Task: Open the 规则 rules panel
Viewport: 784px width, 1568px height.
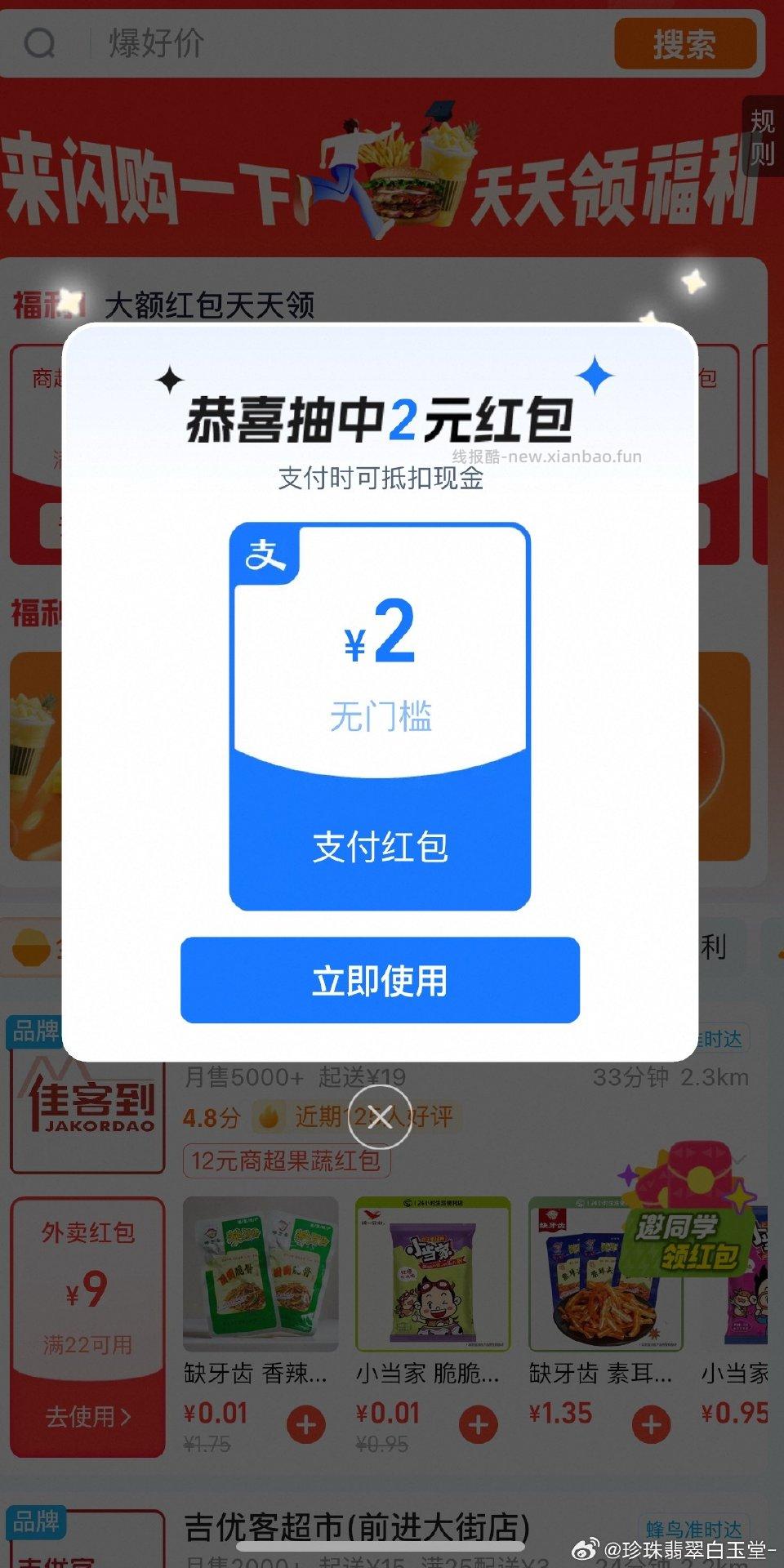Action: [x=762, y=140]
